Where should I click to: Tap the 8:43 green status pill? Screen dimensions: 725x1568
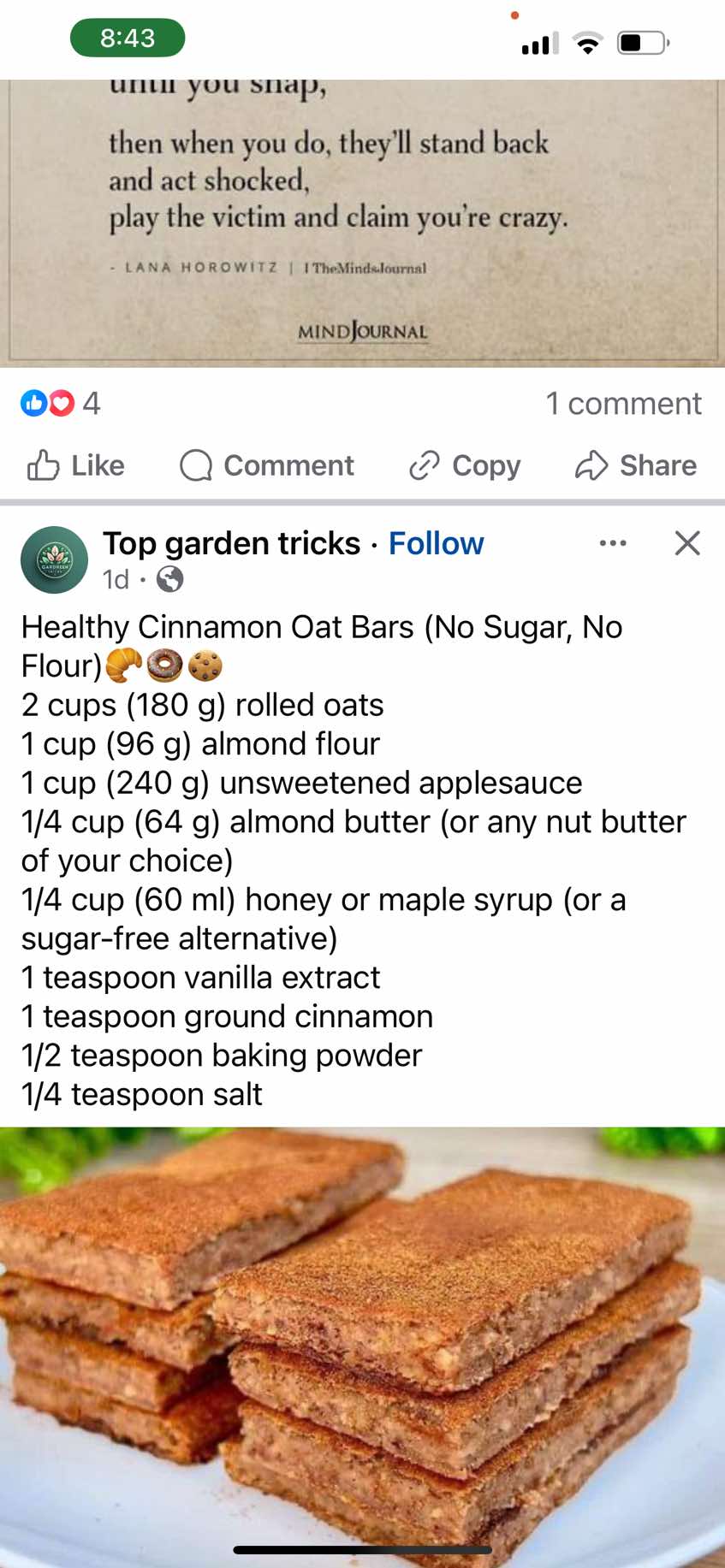coord(128,38)
